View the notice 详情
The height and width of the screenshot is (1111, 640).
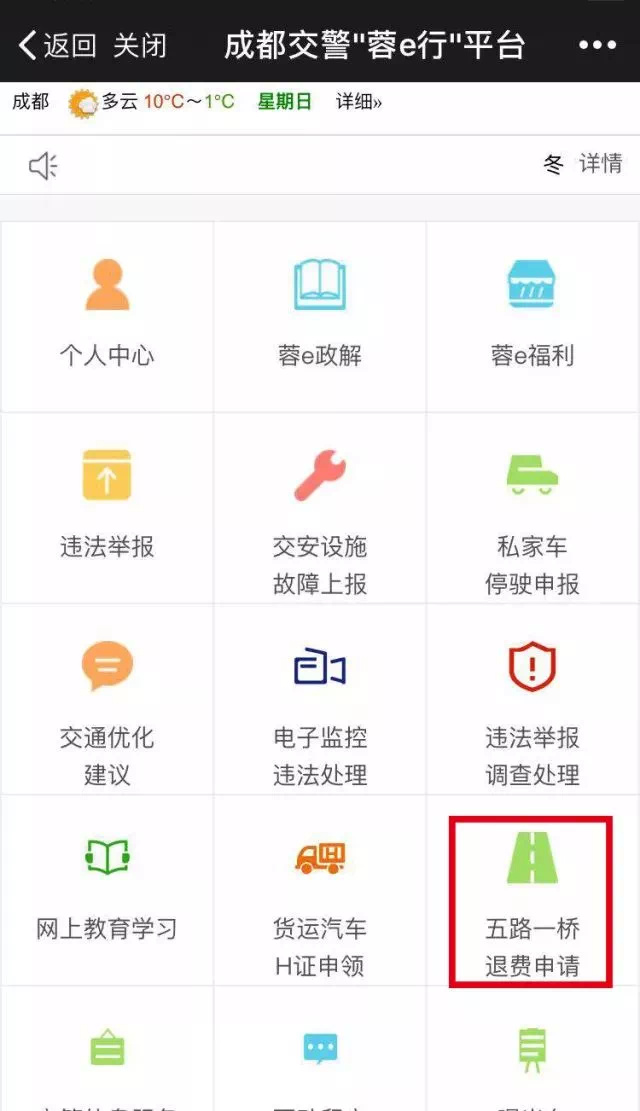click(600, 164)
